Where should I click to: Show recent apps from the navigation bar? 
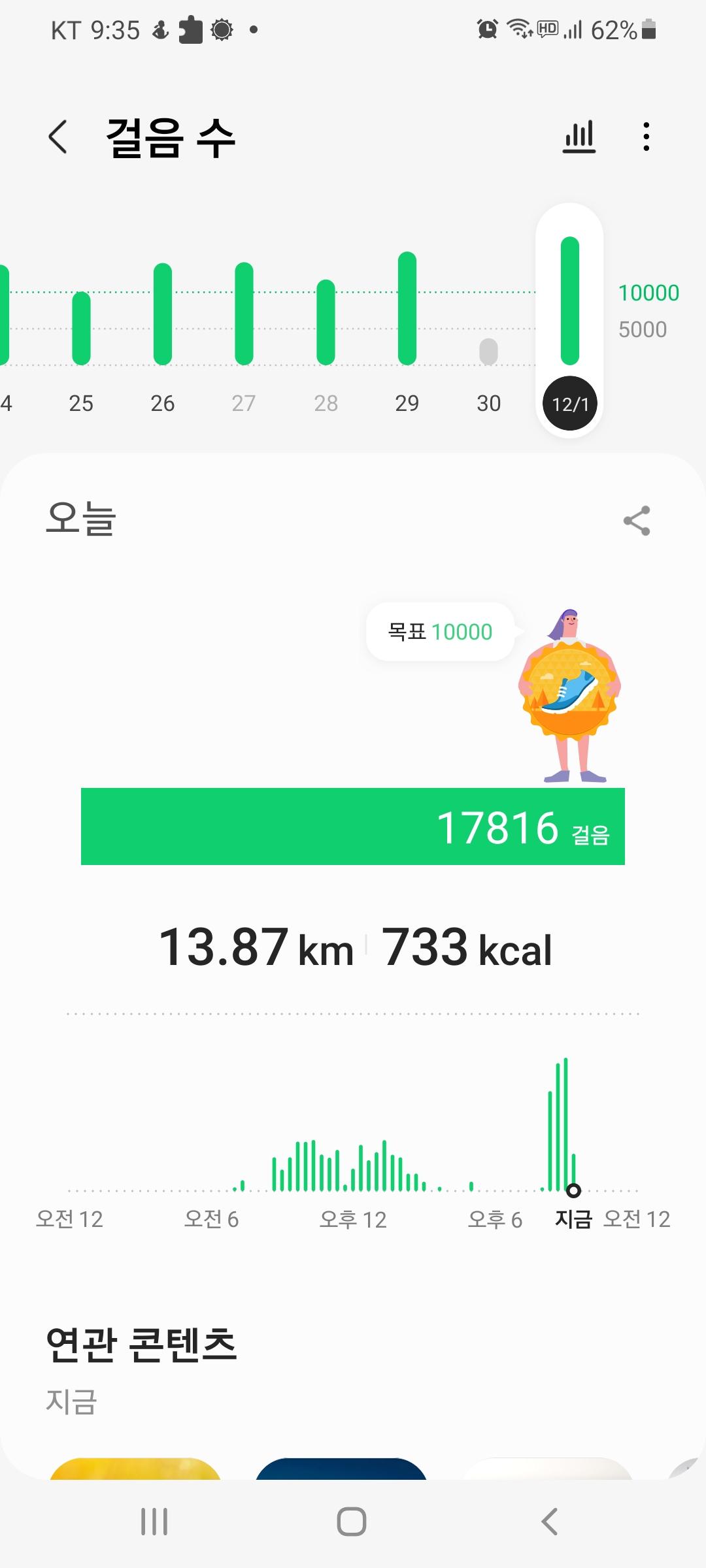pos(154,1521)
